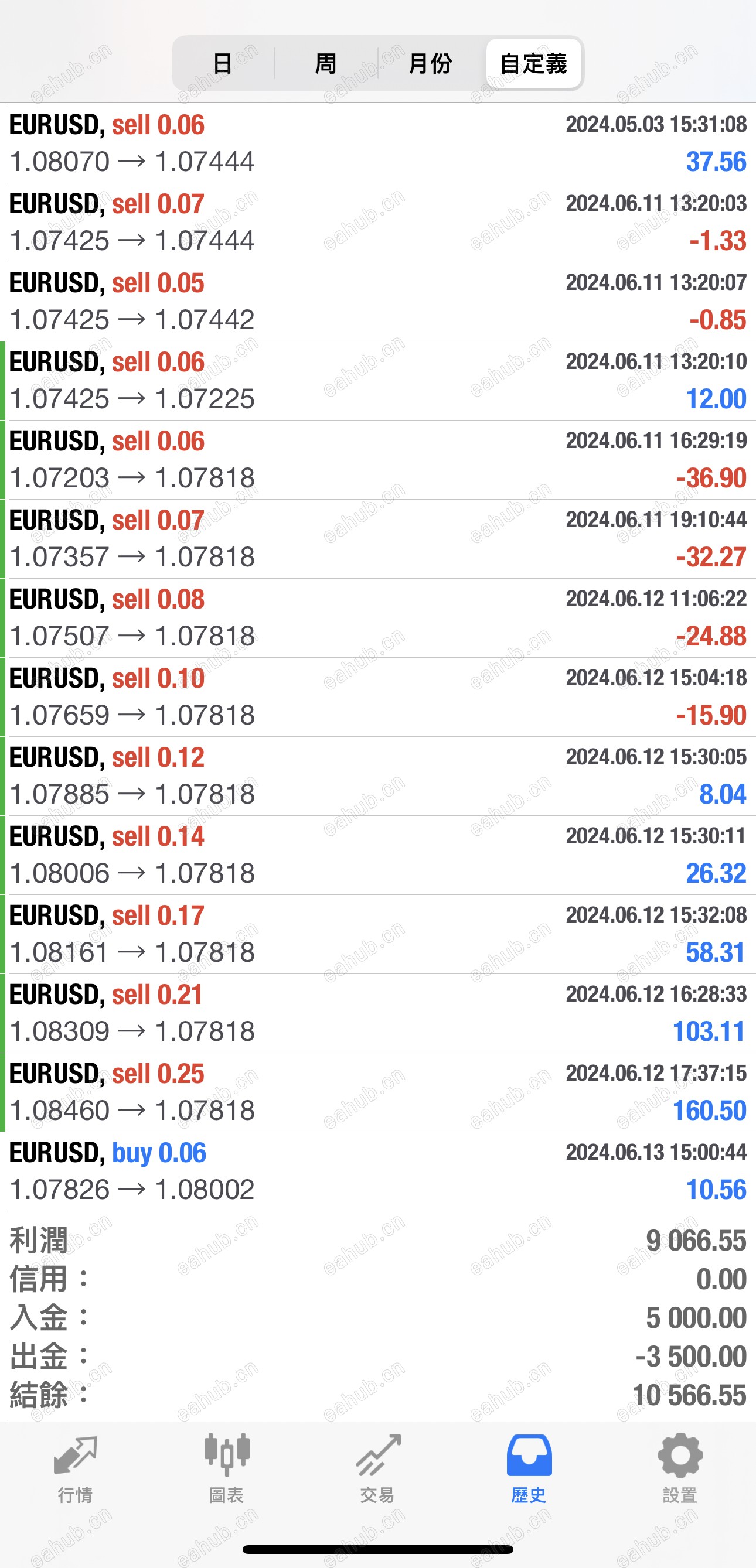Open the EURUSD sell 0.25 trade with 160.50
Screen dimensions: 756x1568
pyautogui.click(x=377, y=1092)
